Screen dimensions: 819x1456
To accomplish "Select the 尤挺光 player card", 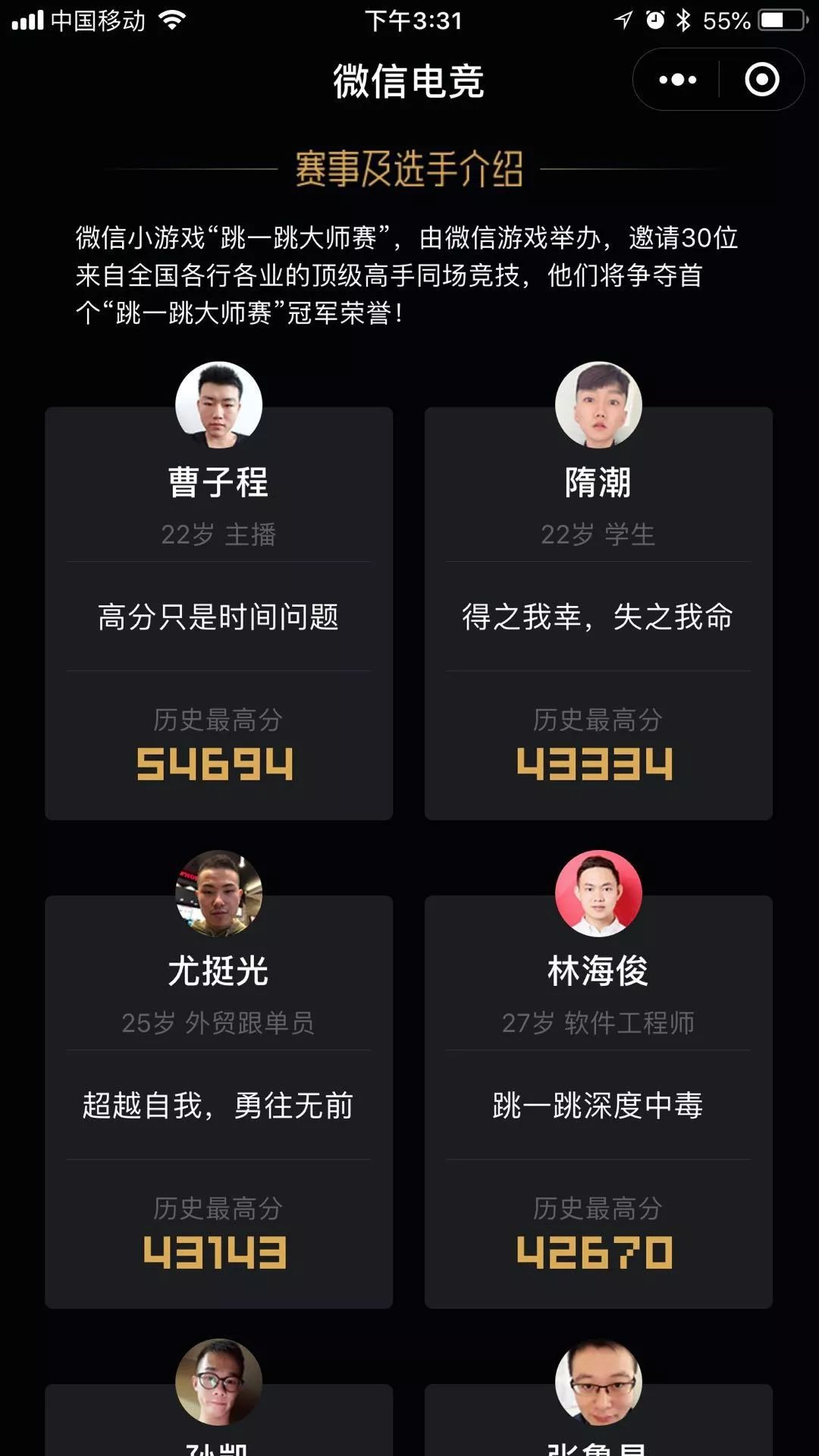I will click(x=218, y=1101).
